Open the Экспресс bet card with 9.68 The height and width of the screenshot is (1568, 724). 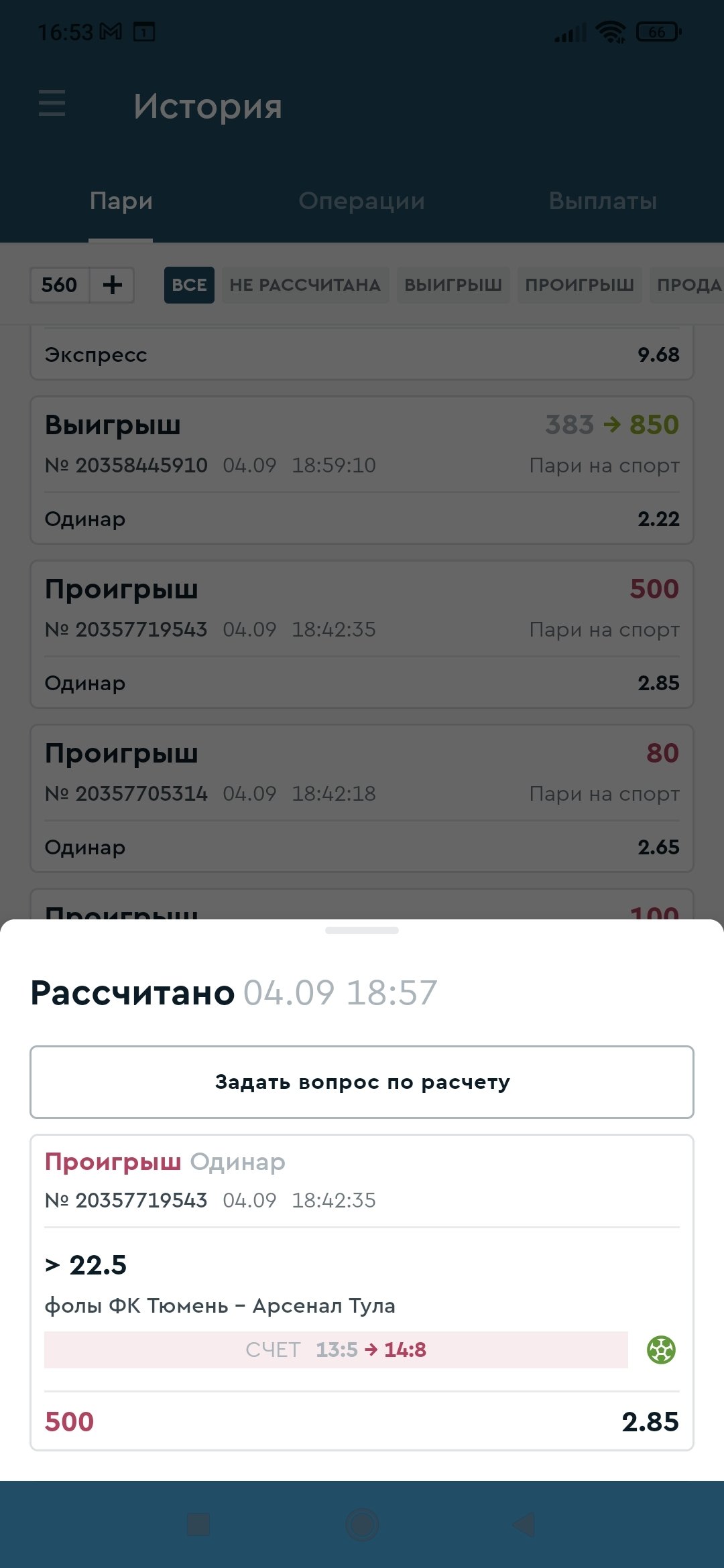tap(362, 354)
